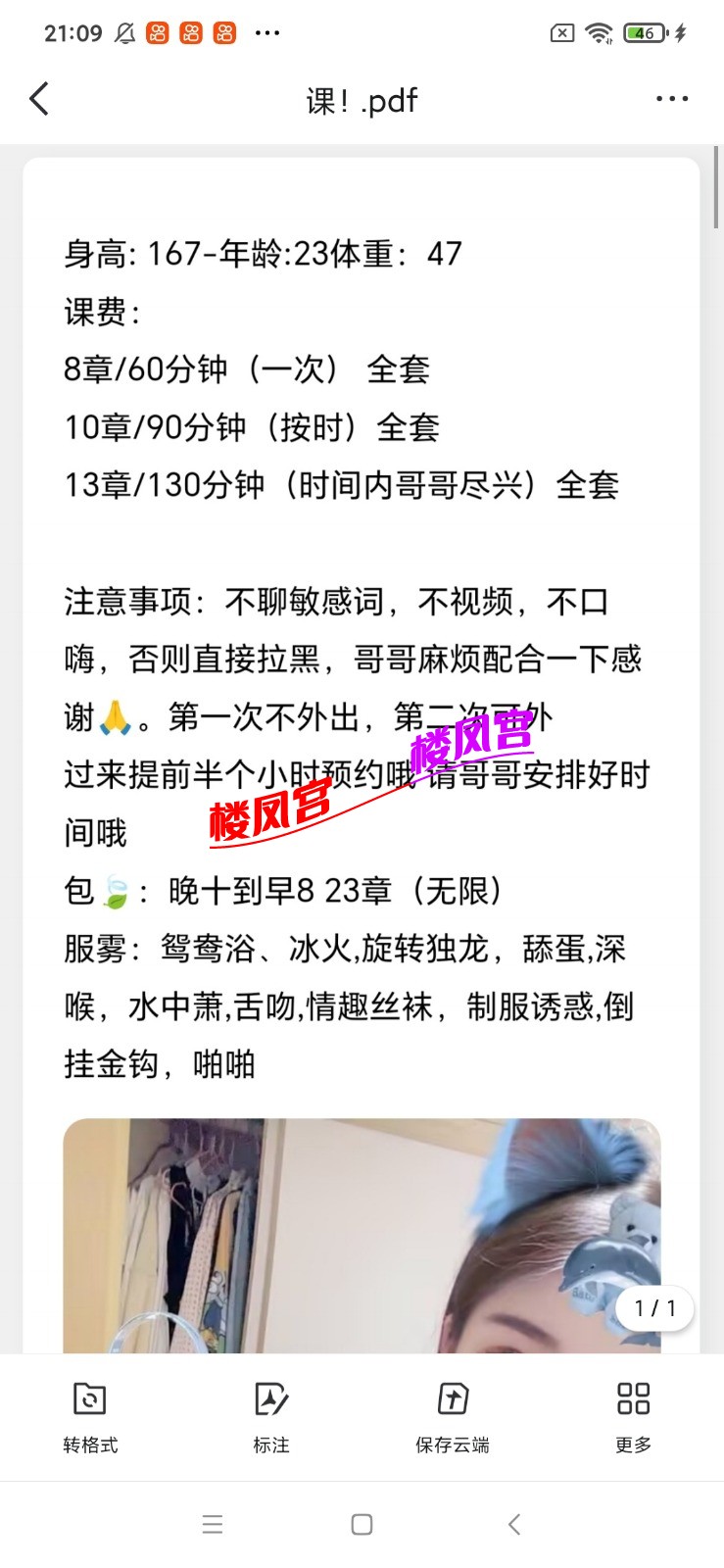Viewport: 724px width, 1568px height.
Task: Select the 转格式 (convert format) tool
Action: pos(88,1416)
